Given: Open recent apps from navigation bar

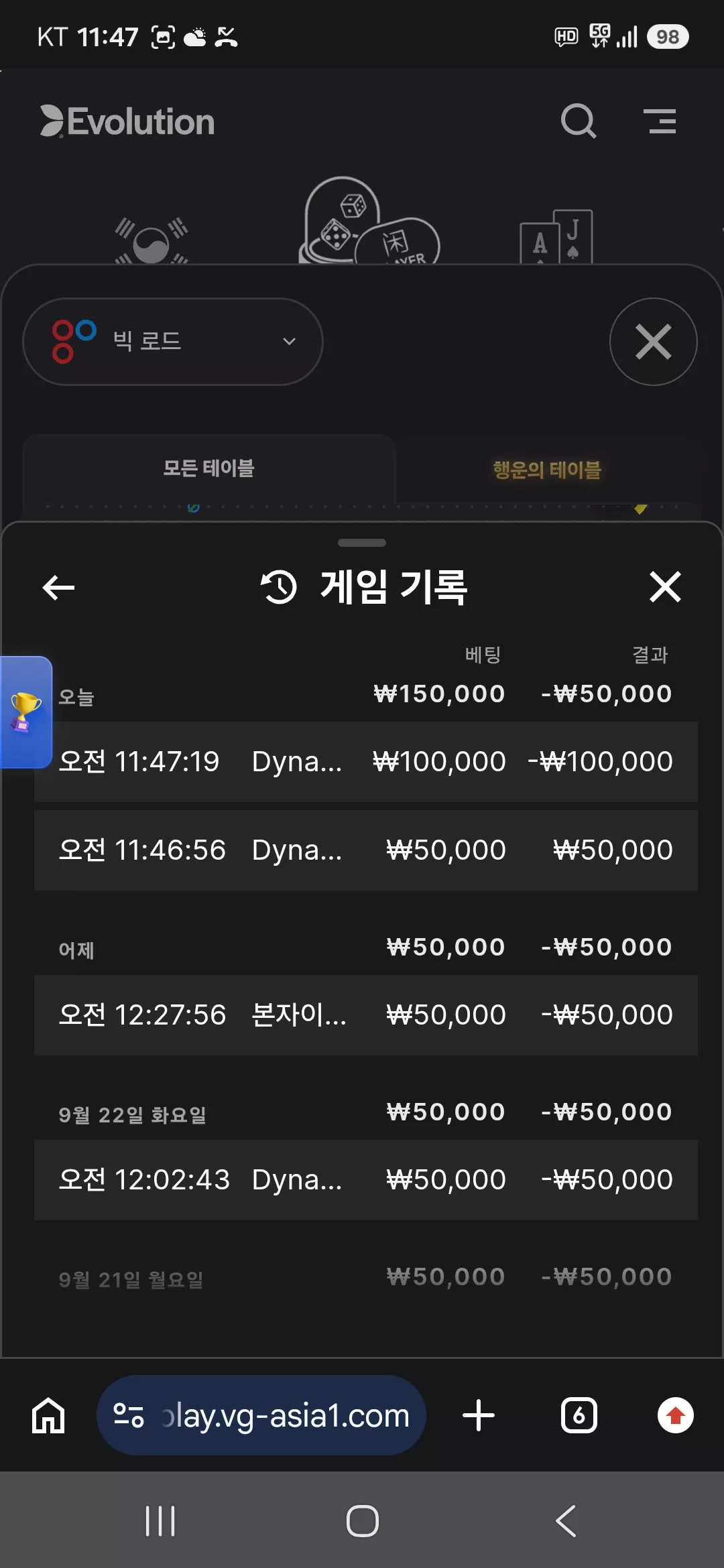Looking at the screenshot, I should click(x=160, y=1521).
